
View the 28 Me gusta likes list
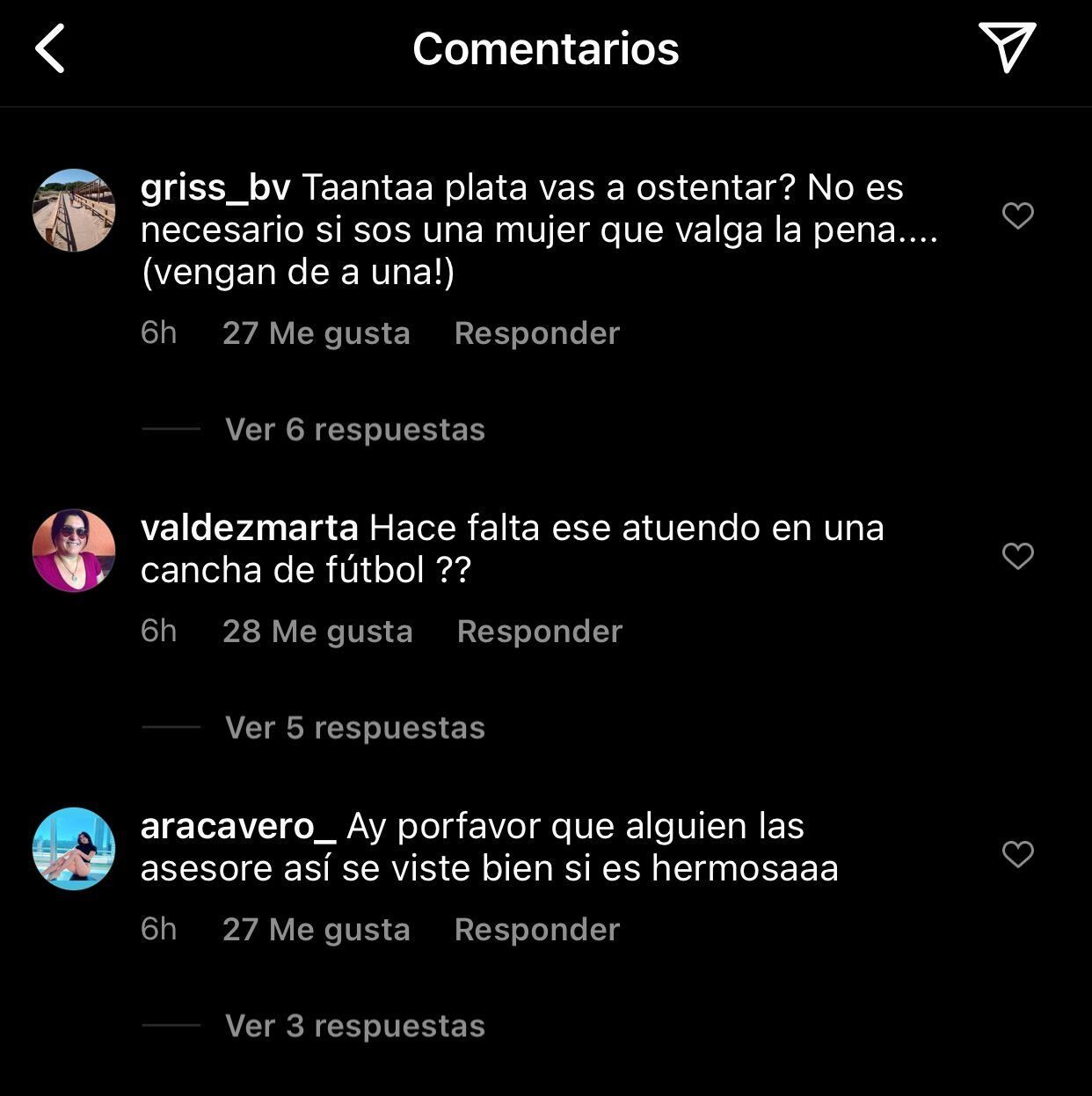pyautogui.click(x=317, y=632)
